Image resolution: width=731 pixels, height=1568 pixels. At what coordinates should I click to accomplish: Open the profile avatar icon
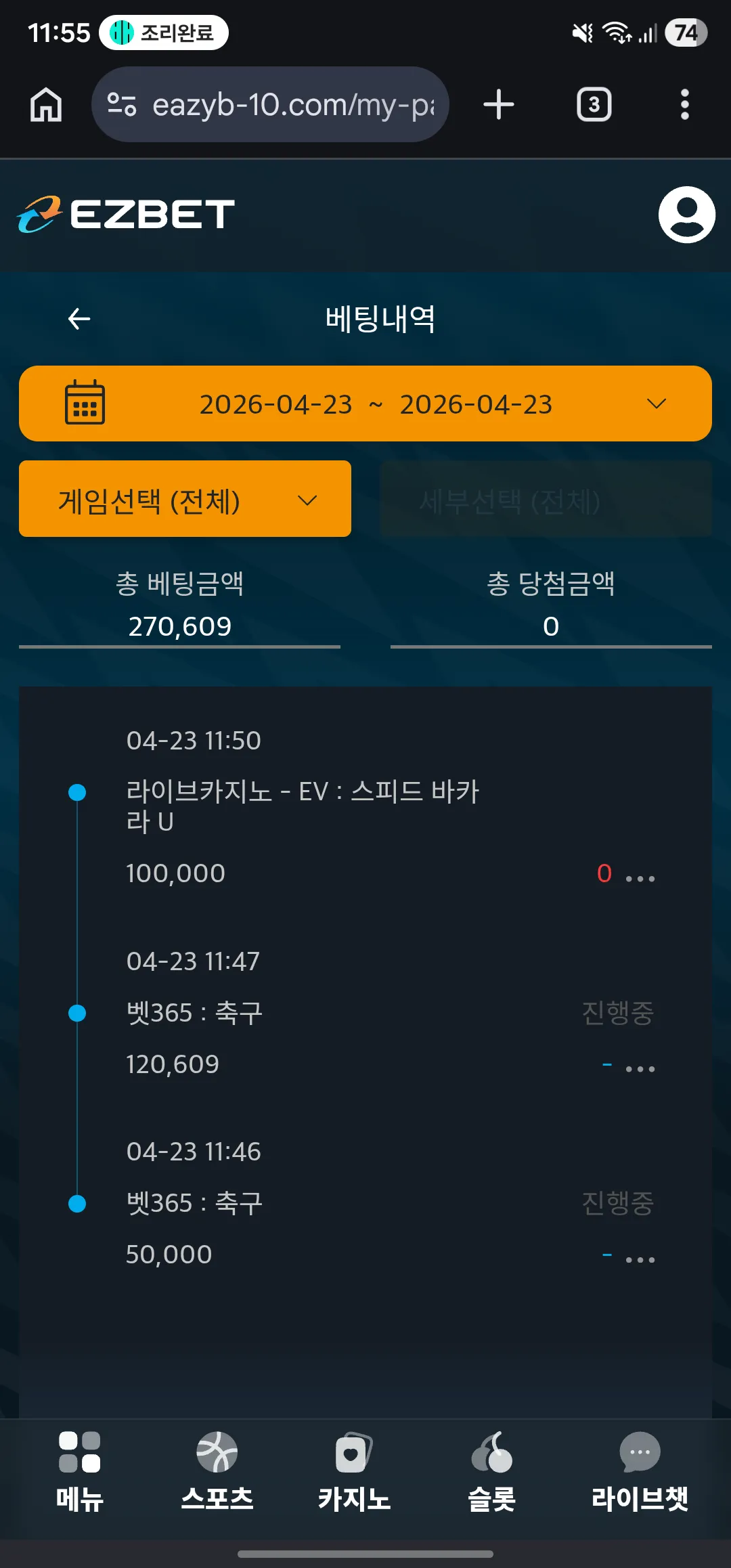(x=686, y=215)
